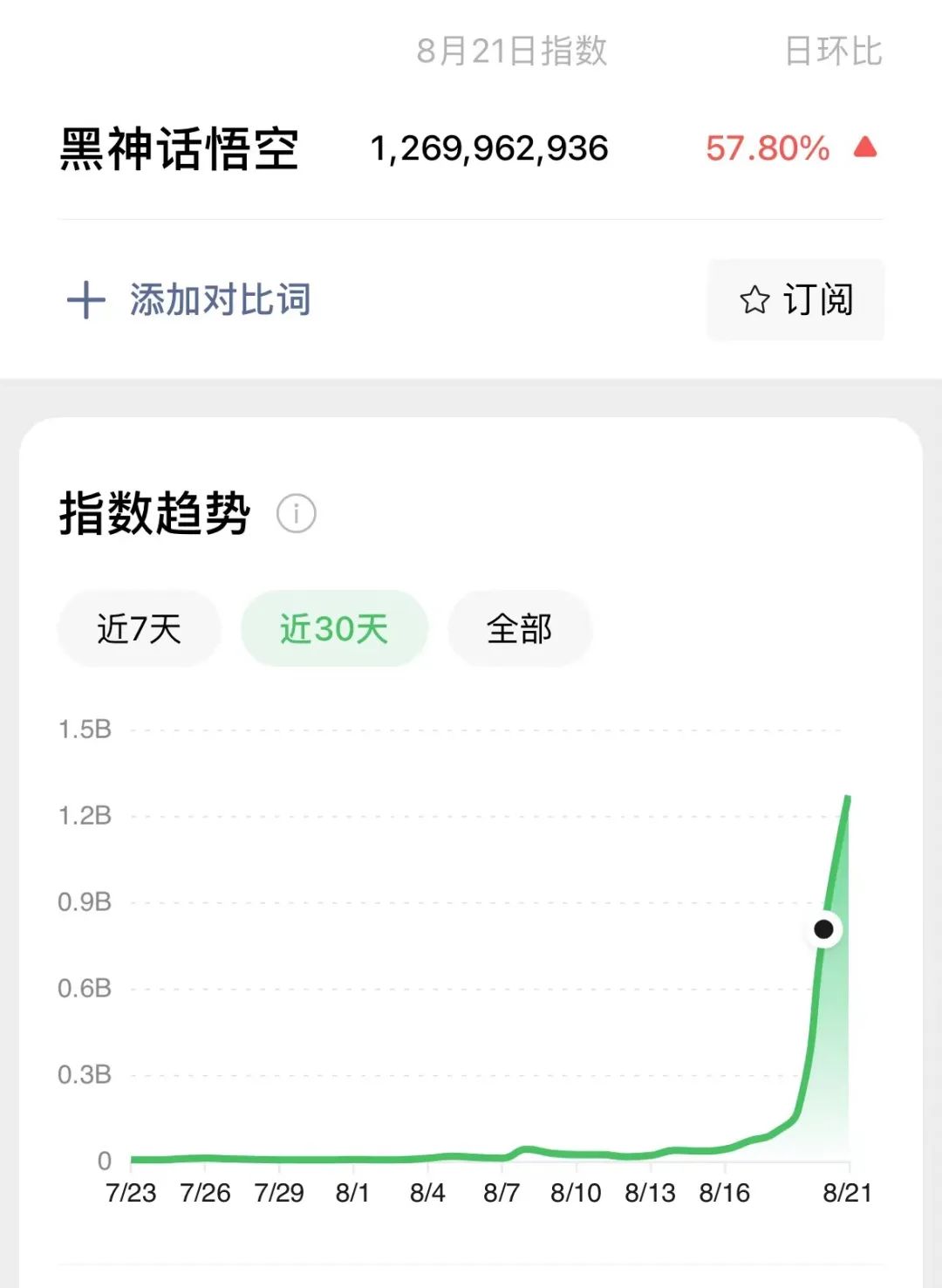Select the 近30天 range
The image size is (942, 1288).
[334, 628]
